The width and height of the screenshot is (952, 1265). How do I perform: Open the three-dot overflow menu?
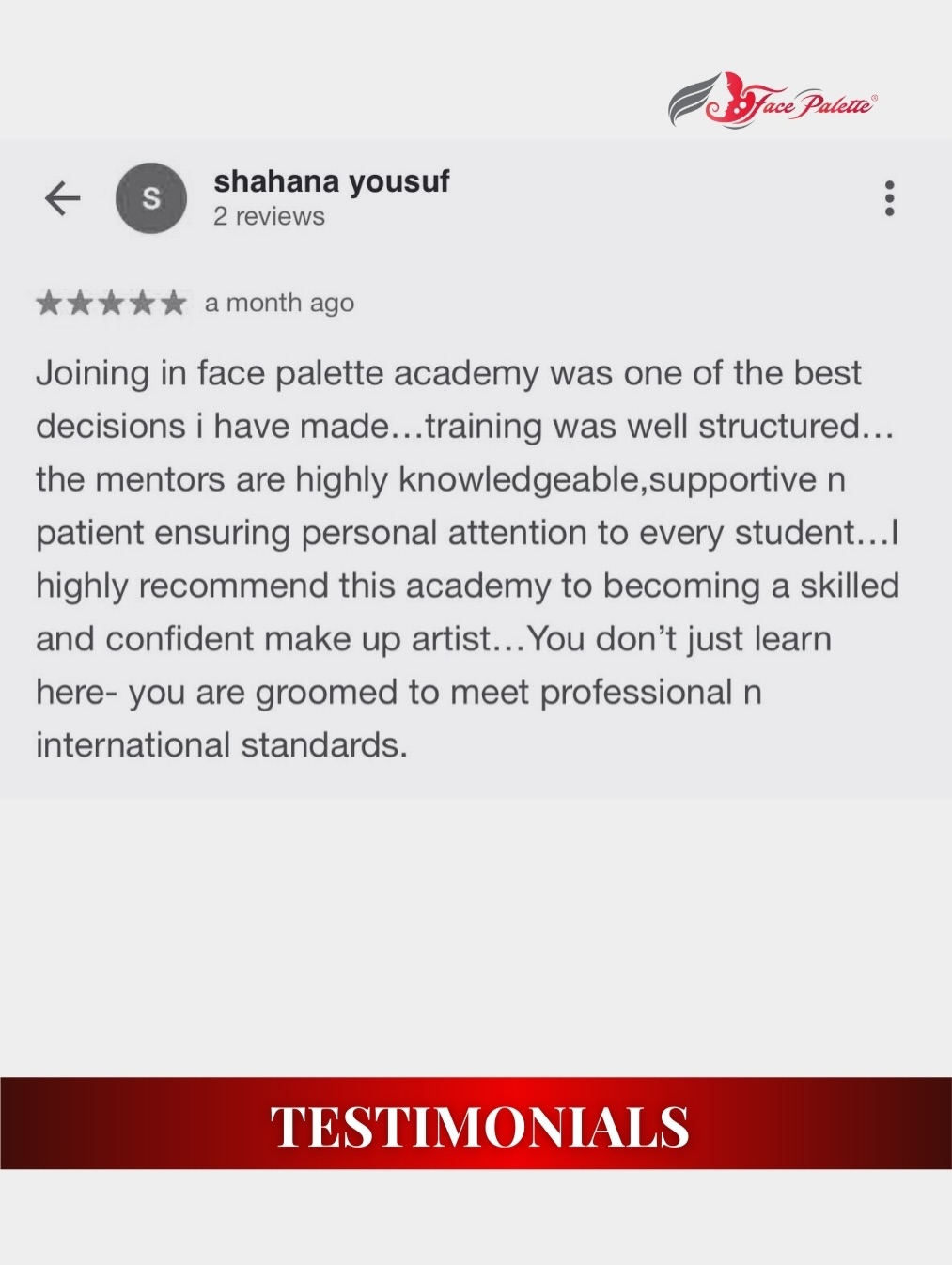(887, 198)
